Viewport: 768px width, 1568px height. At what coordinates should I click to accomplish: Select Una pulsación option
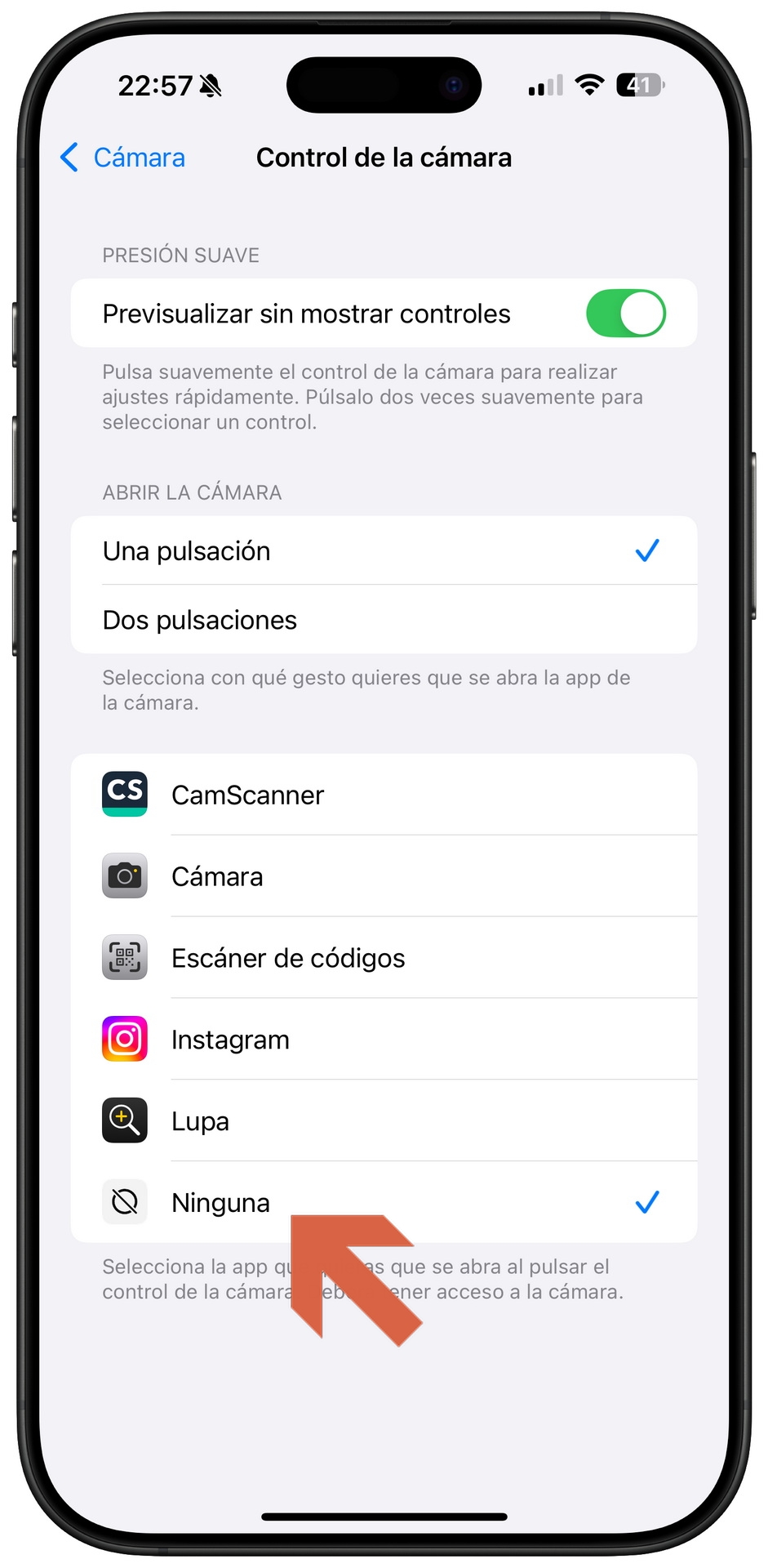(384, 550)
